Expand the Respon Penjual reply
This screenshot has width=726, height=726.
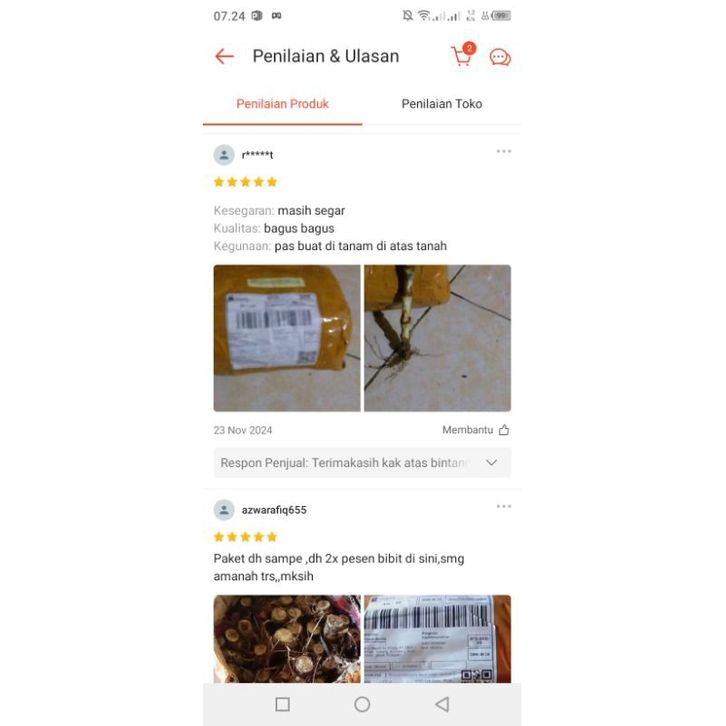[x=491, y=463]
